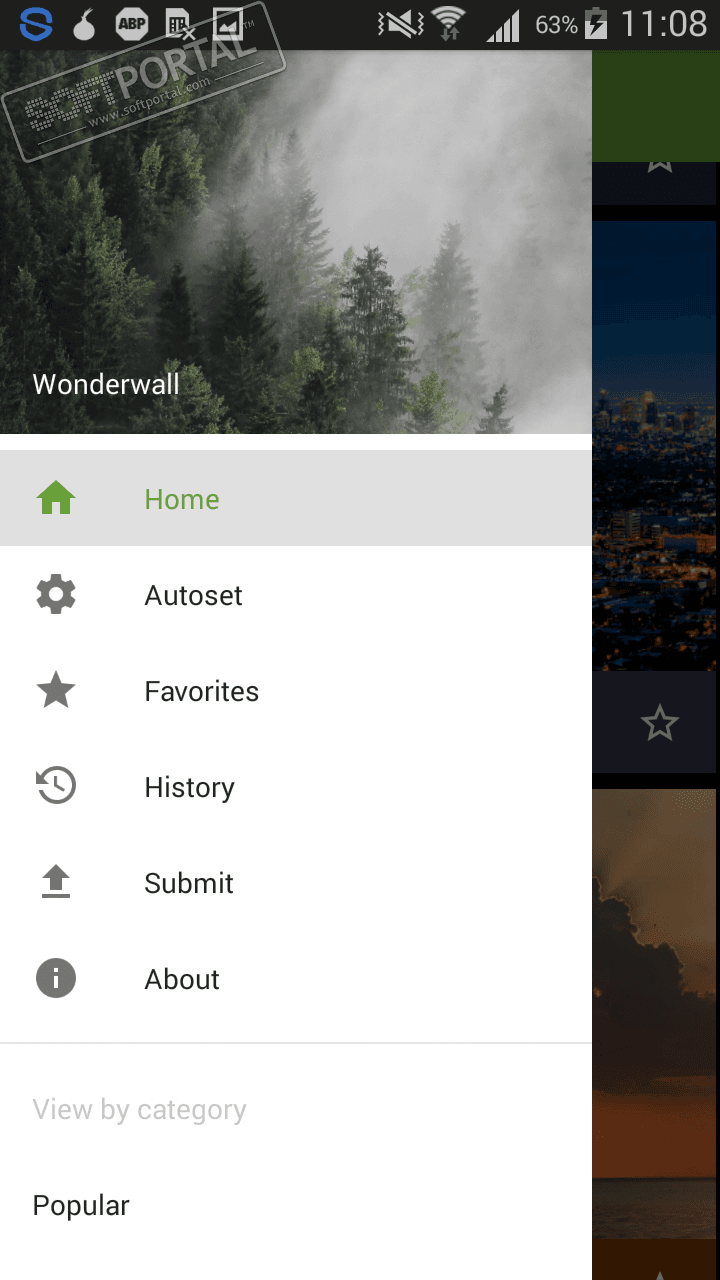Open the About page
This screenshot has width=720, height=1280.
(x=181, y=979)
